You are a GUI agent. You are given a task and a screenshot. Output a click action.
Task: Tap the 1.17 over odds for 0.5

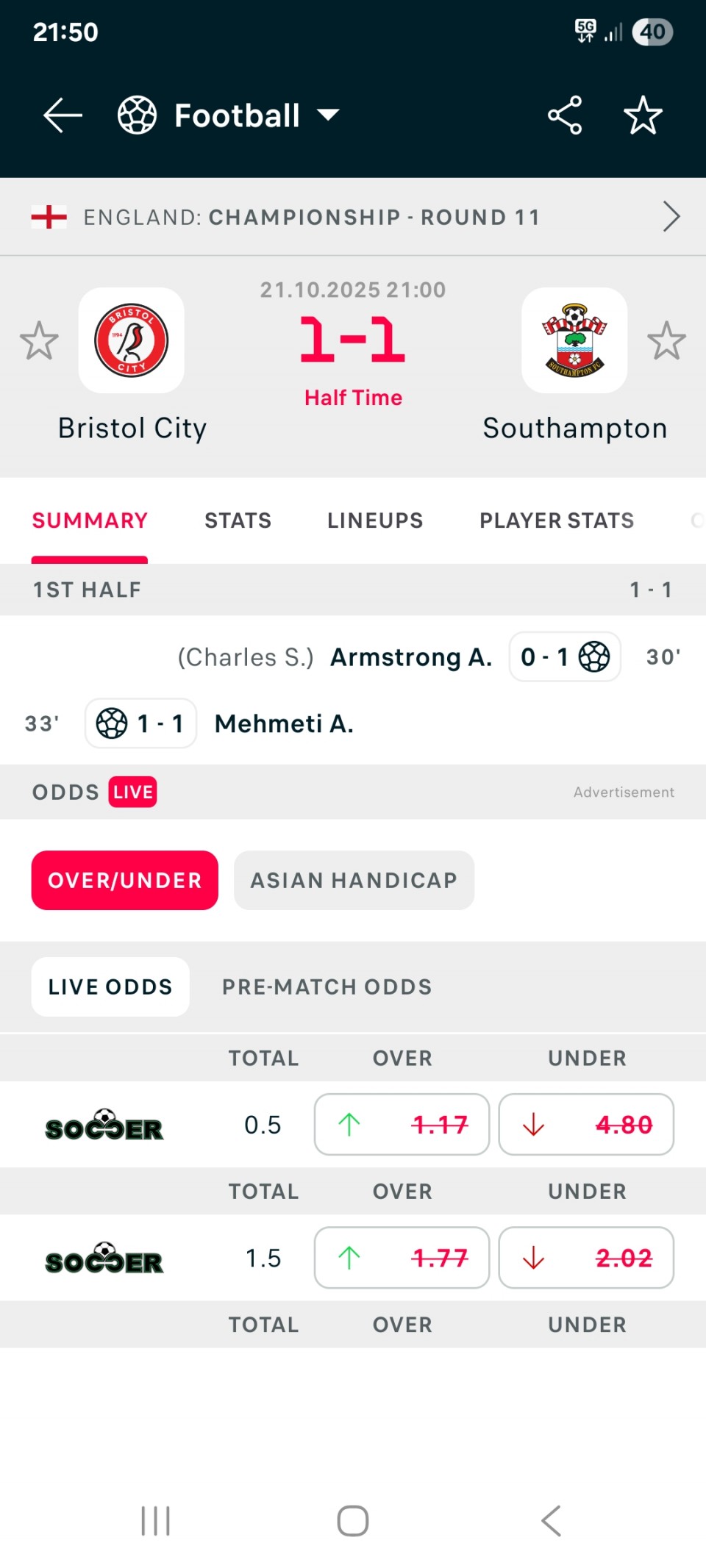coord(402,1124)
